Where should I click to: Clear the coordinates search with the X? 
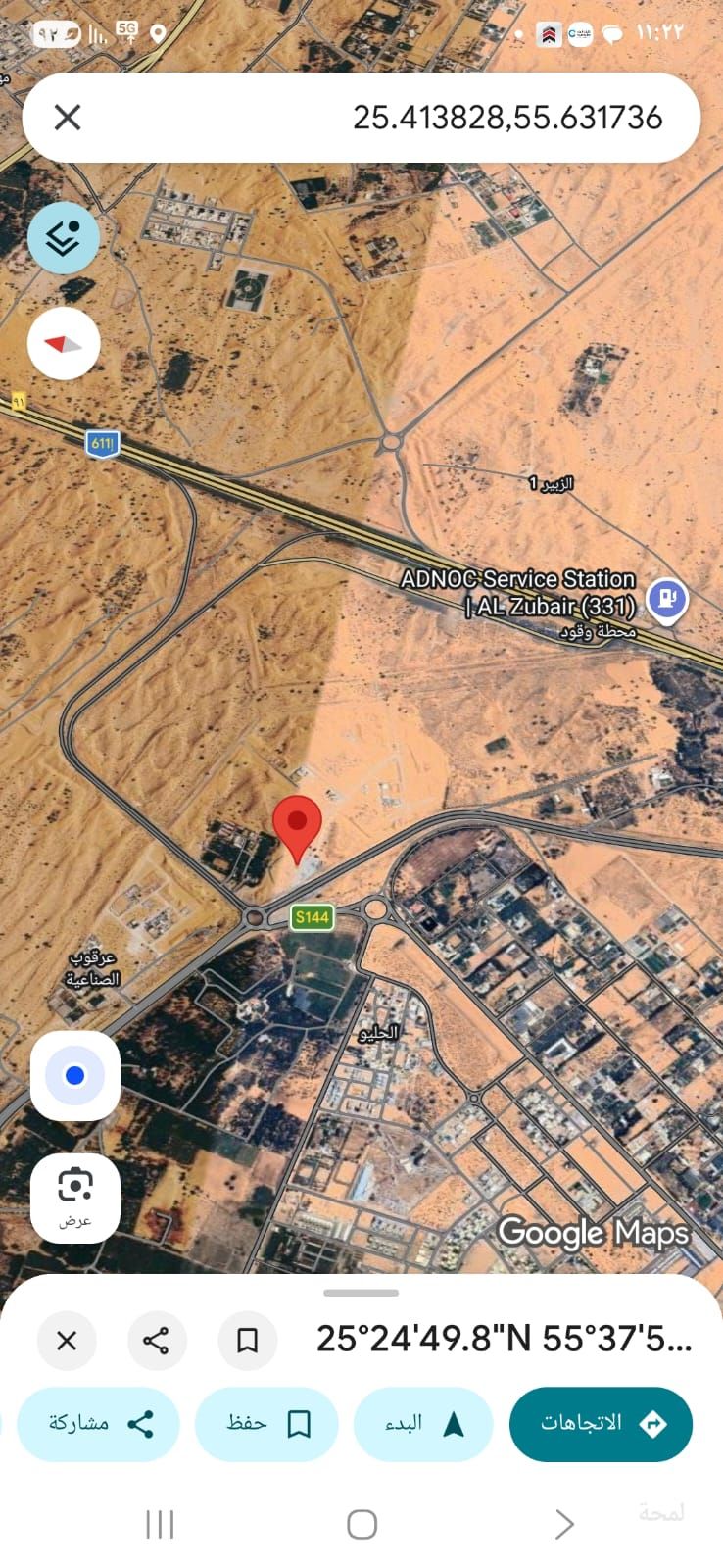point(68,118)
